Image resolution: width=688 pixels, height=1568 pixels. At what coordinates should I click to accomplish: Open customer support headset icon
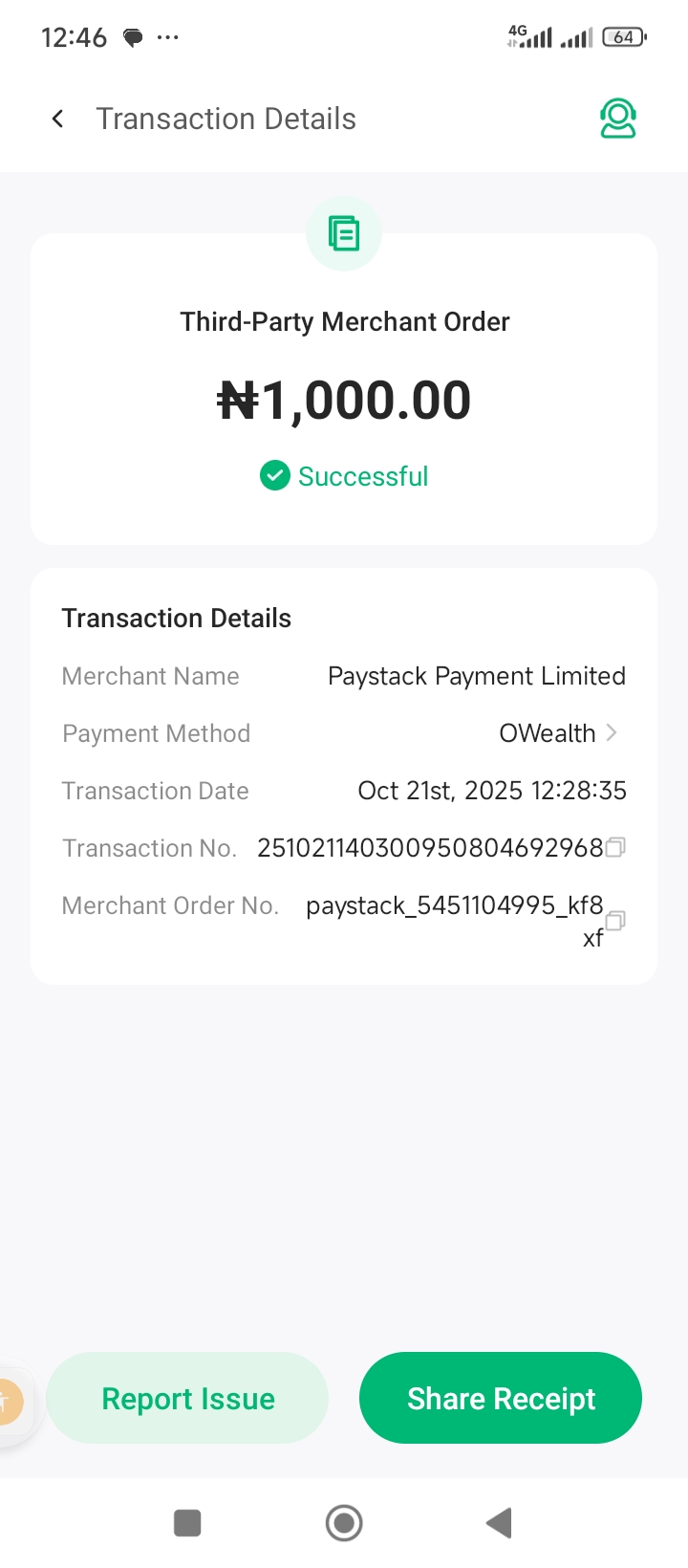pyautogui.click(x=617, y=119)
